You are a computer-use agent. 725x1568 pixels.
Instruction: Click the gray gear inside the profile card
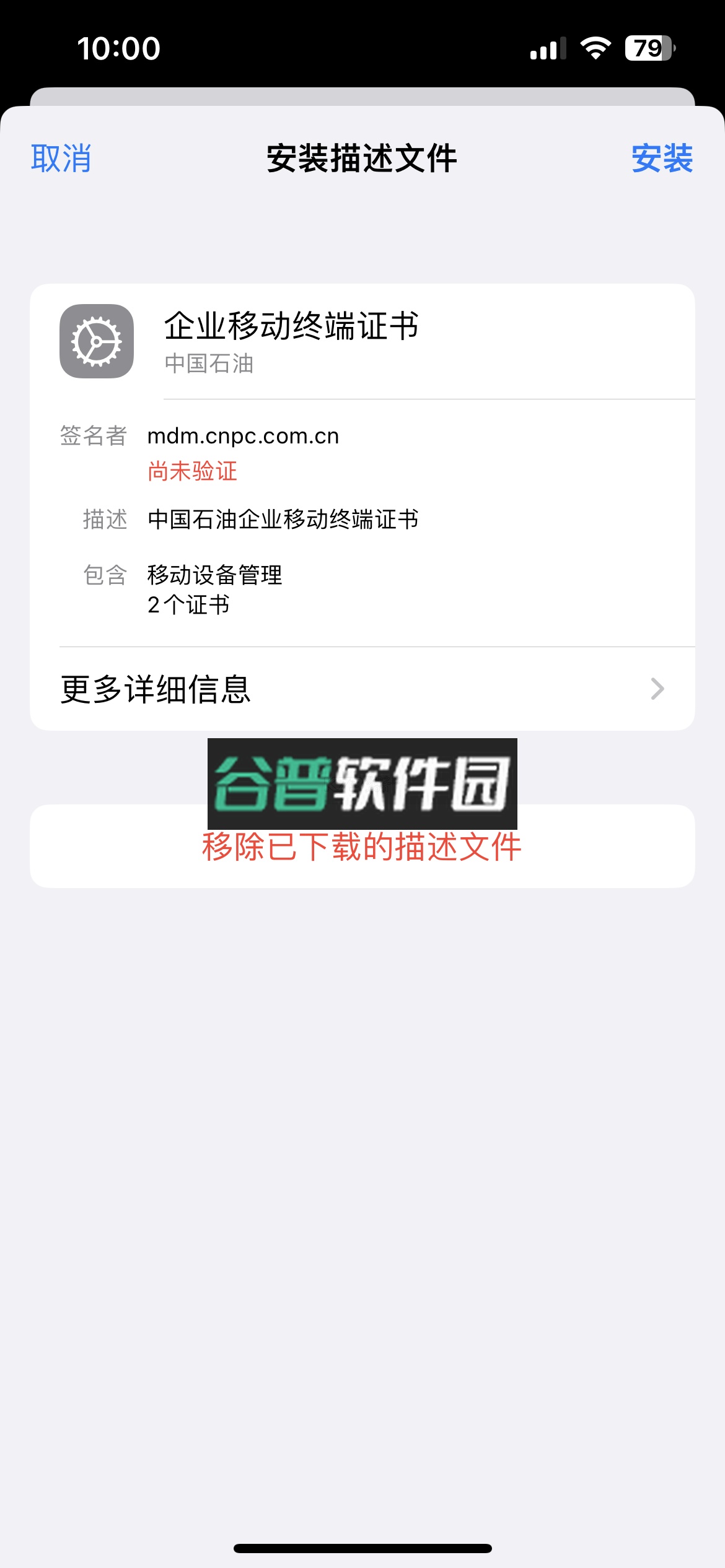coord(96,341)
